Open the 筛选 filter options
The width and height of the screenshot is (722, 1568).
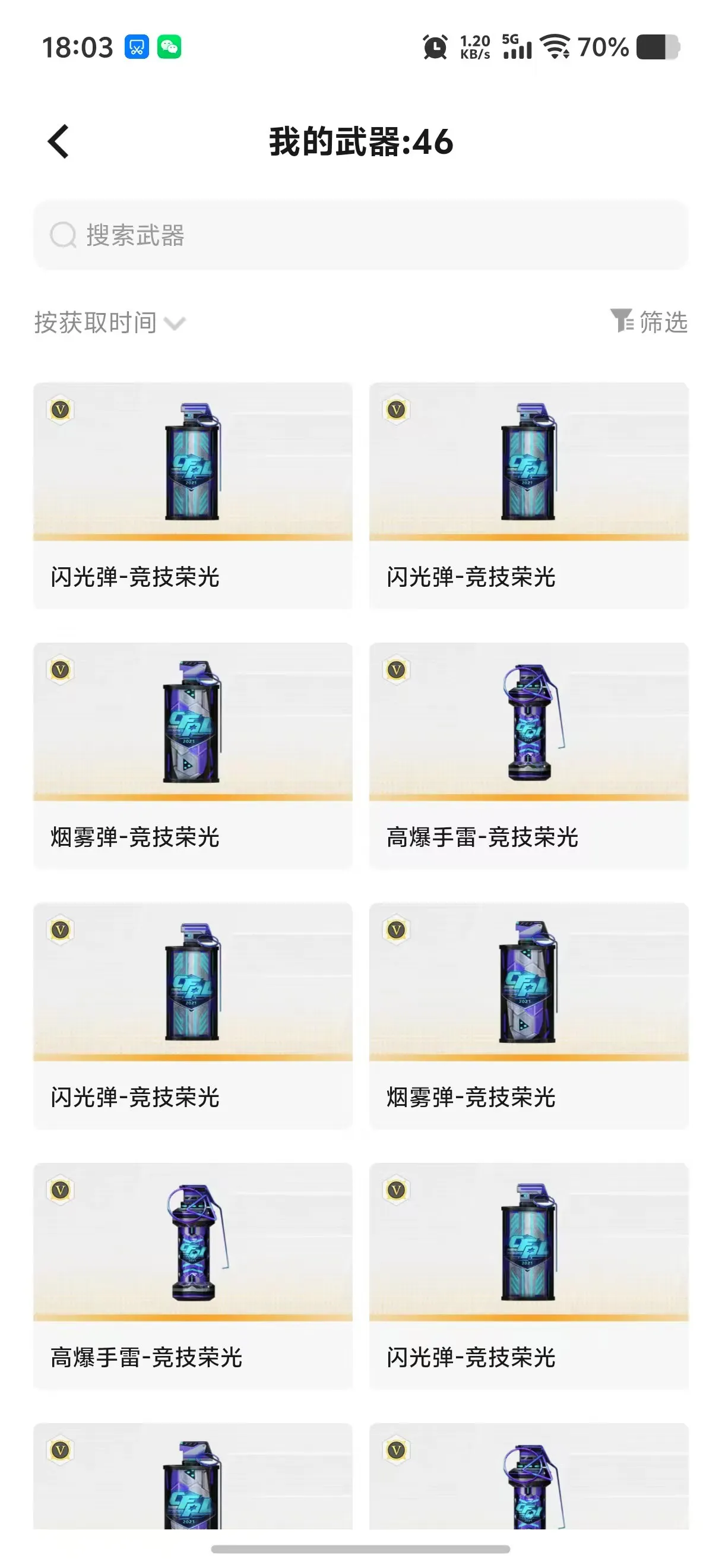click(649, 321)
